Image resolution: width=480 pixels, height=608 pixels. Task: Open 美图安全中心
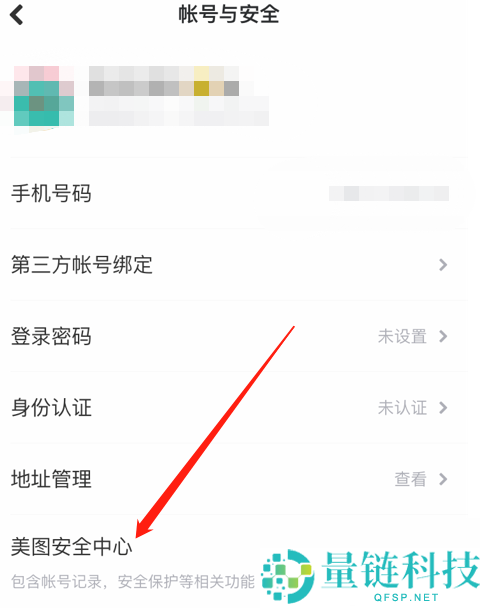click(240, 561)
